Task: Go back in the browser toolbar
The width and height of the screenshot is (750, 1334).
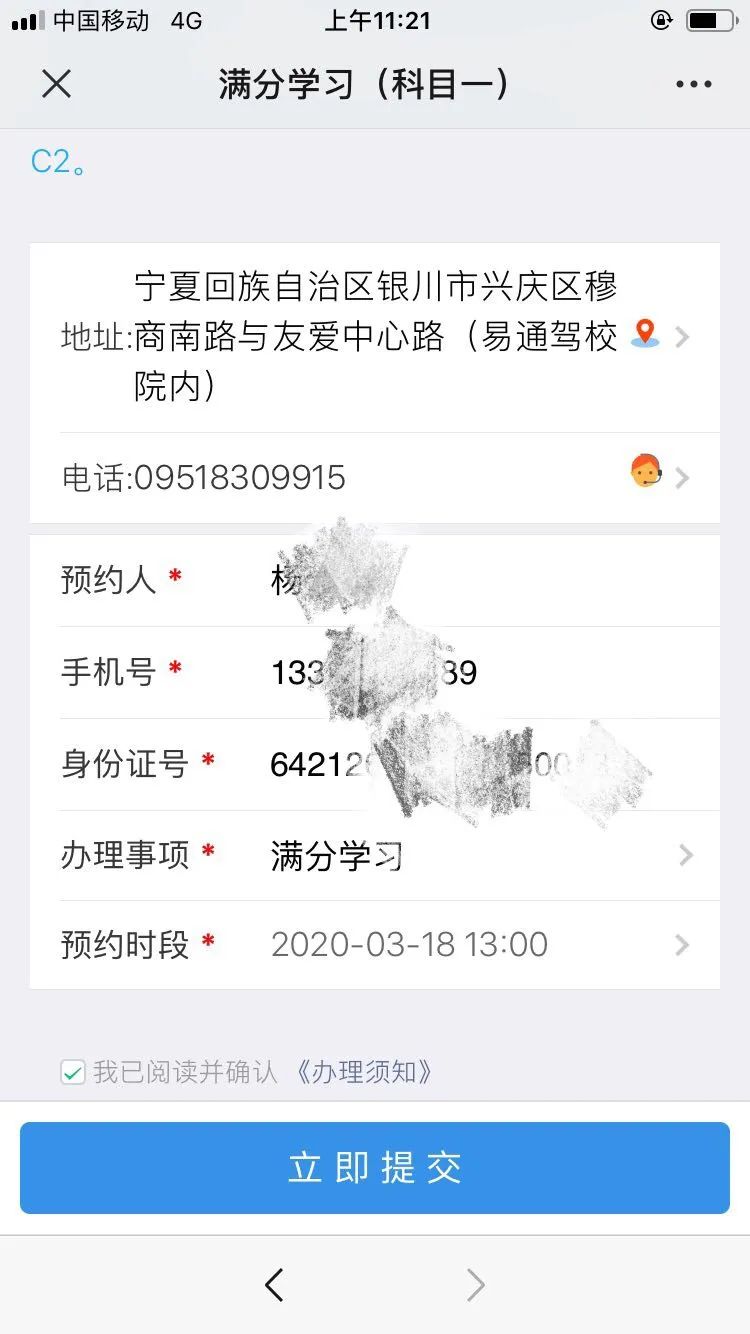Action: point(274,1285)
